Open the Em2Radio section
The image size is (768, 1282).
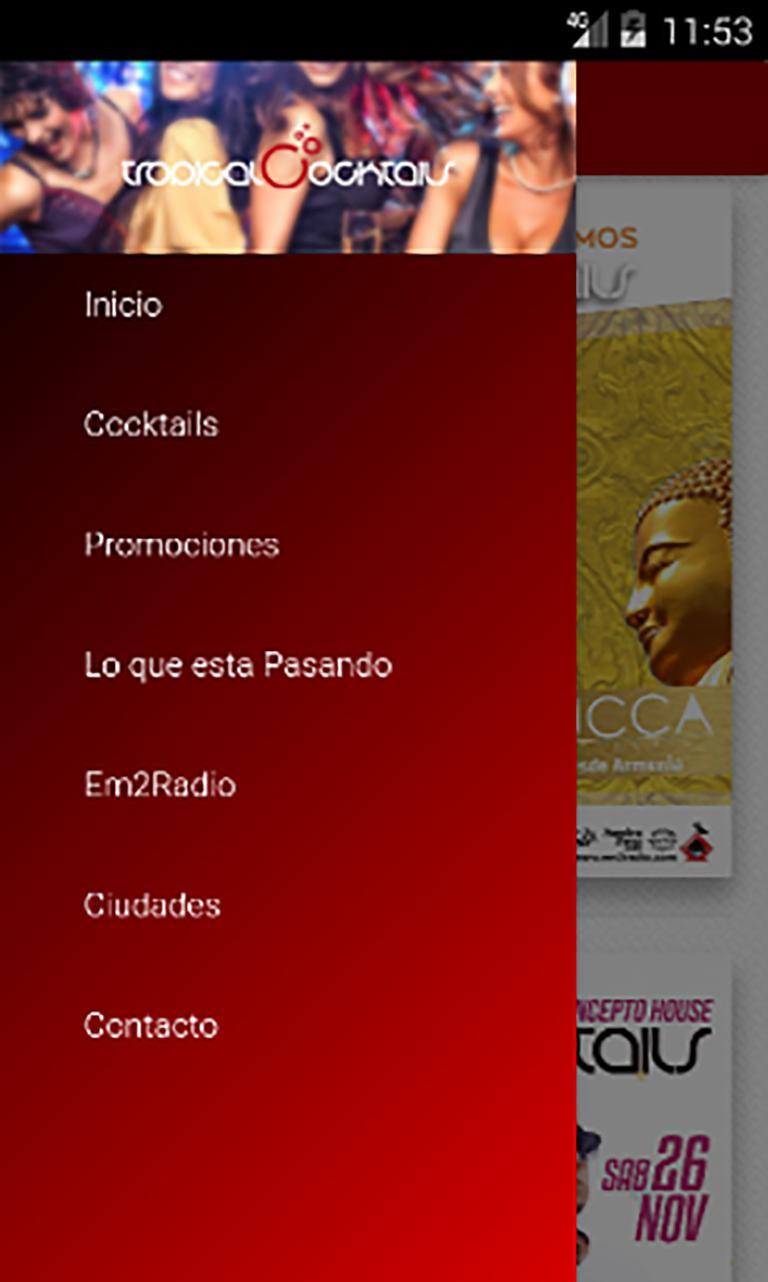pyautogui.click(x=160, y=785)
